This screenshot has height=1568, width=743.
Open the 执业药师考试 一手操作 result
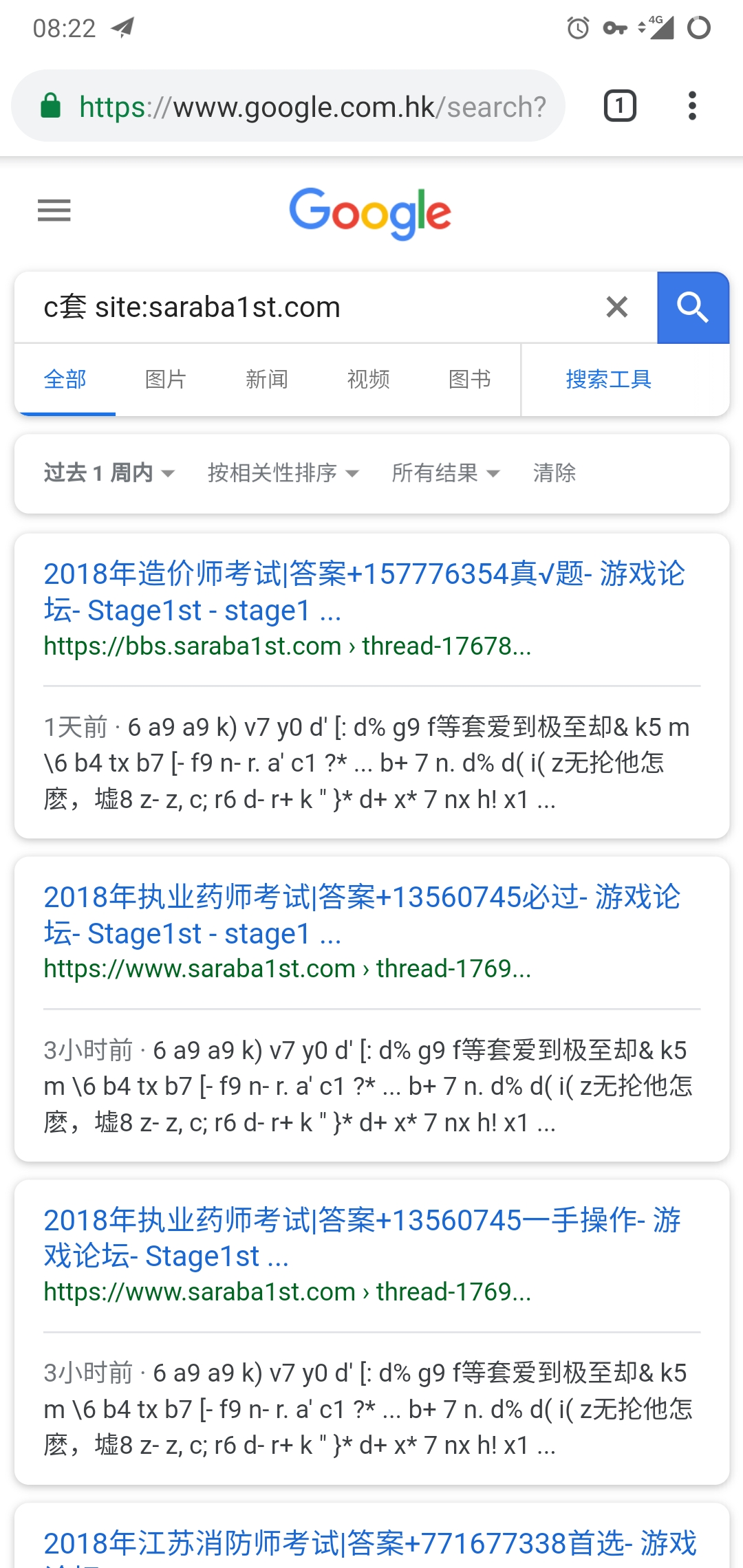tap(362, 1238)
